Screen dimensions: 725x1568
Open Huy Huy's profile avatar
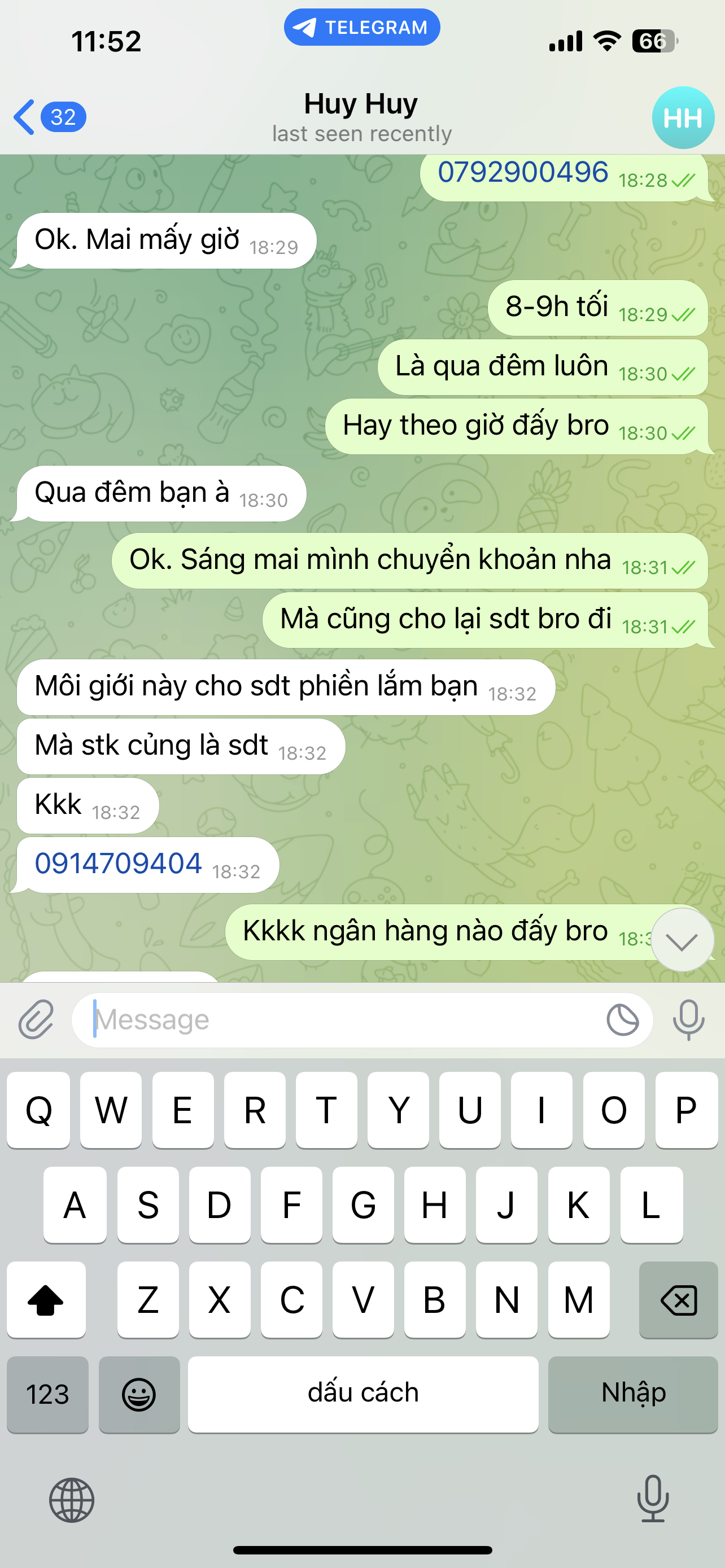pos(683,117)
